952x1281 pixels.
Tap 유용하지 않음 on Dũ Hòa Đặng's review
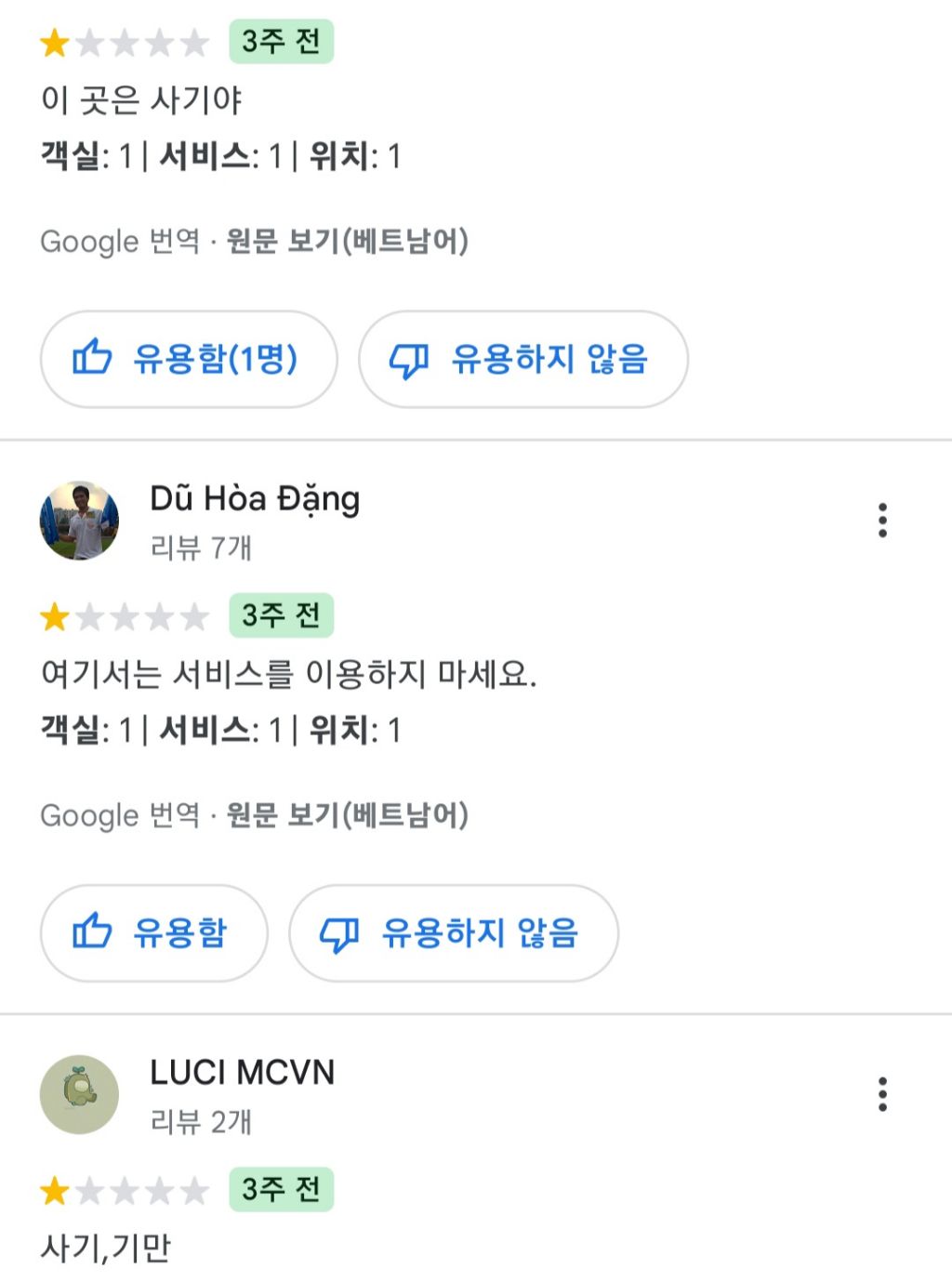(453, 932)
